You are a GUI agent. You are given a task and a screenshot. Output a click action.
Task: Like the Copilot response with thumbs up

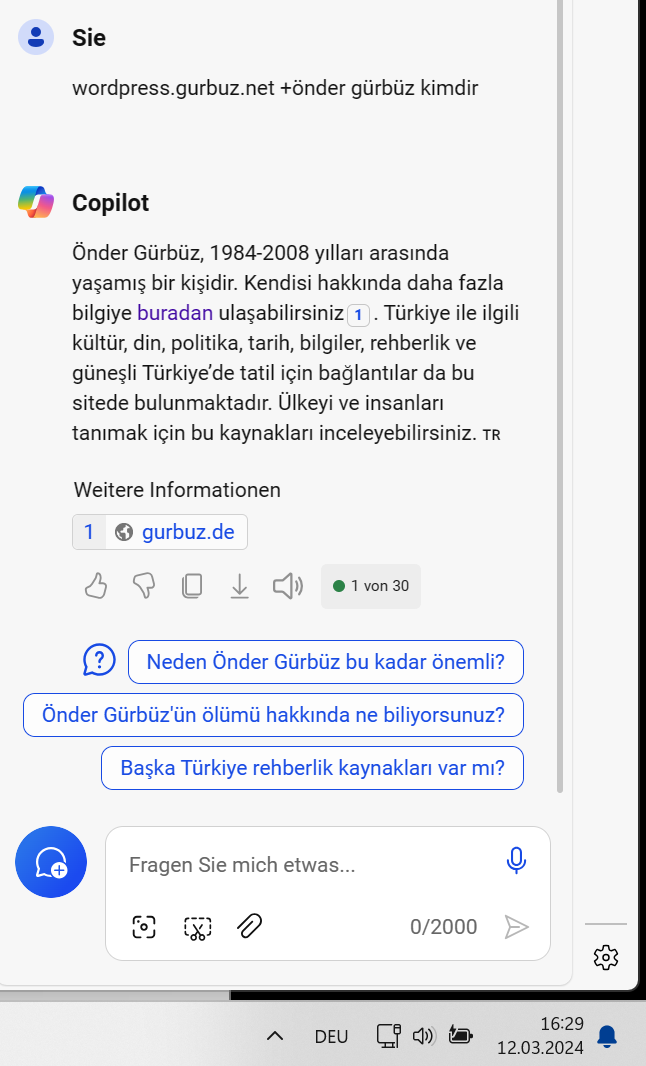(x=96, y=585)
